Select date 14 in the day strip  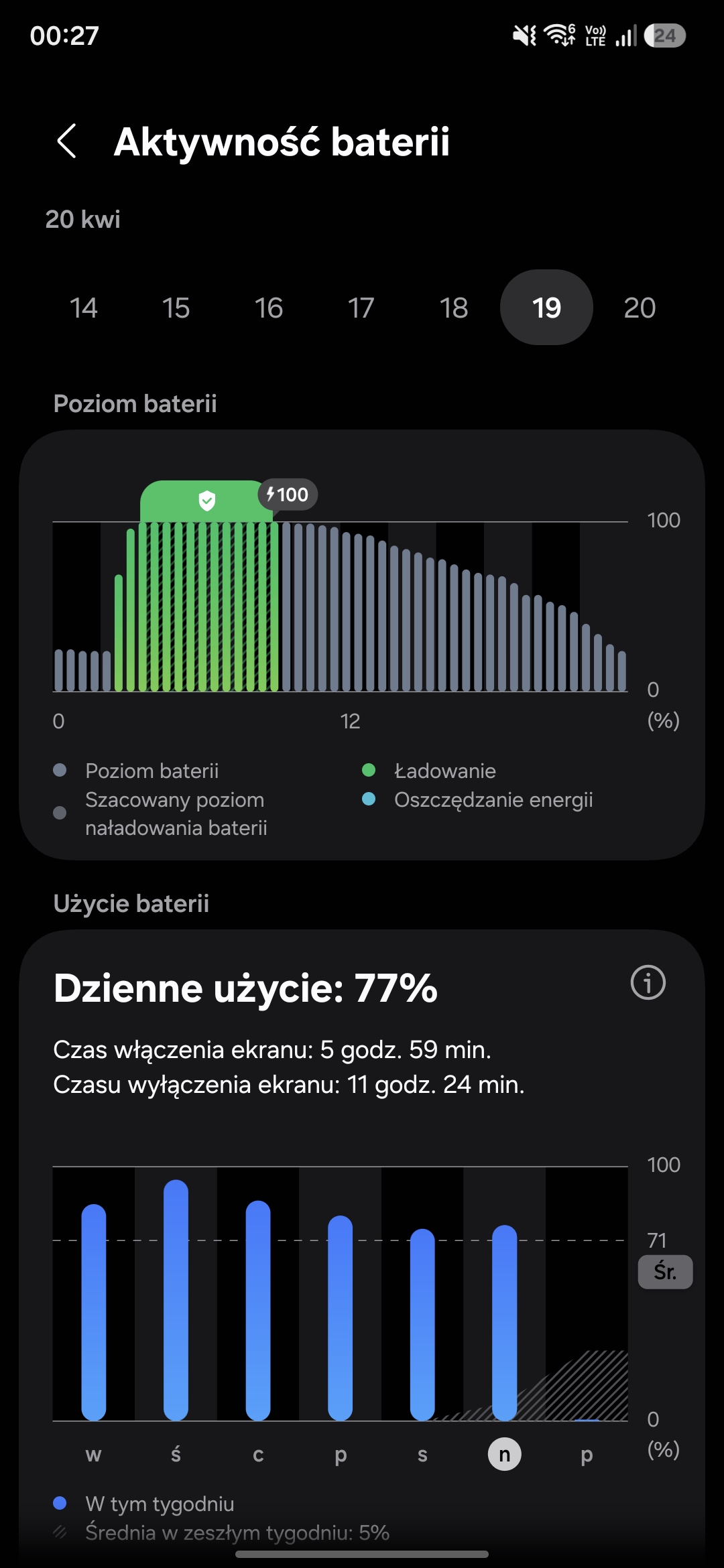pos(84,308)
